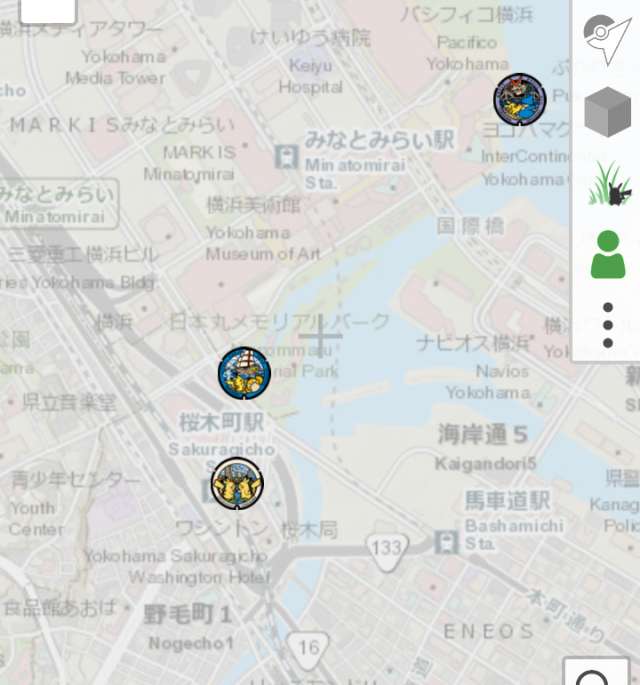
Task: Select the manhole marker near Pacifico Yokohama
Action: 519,99
